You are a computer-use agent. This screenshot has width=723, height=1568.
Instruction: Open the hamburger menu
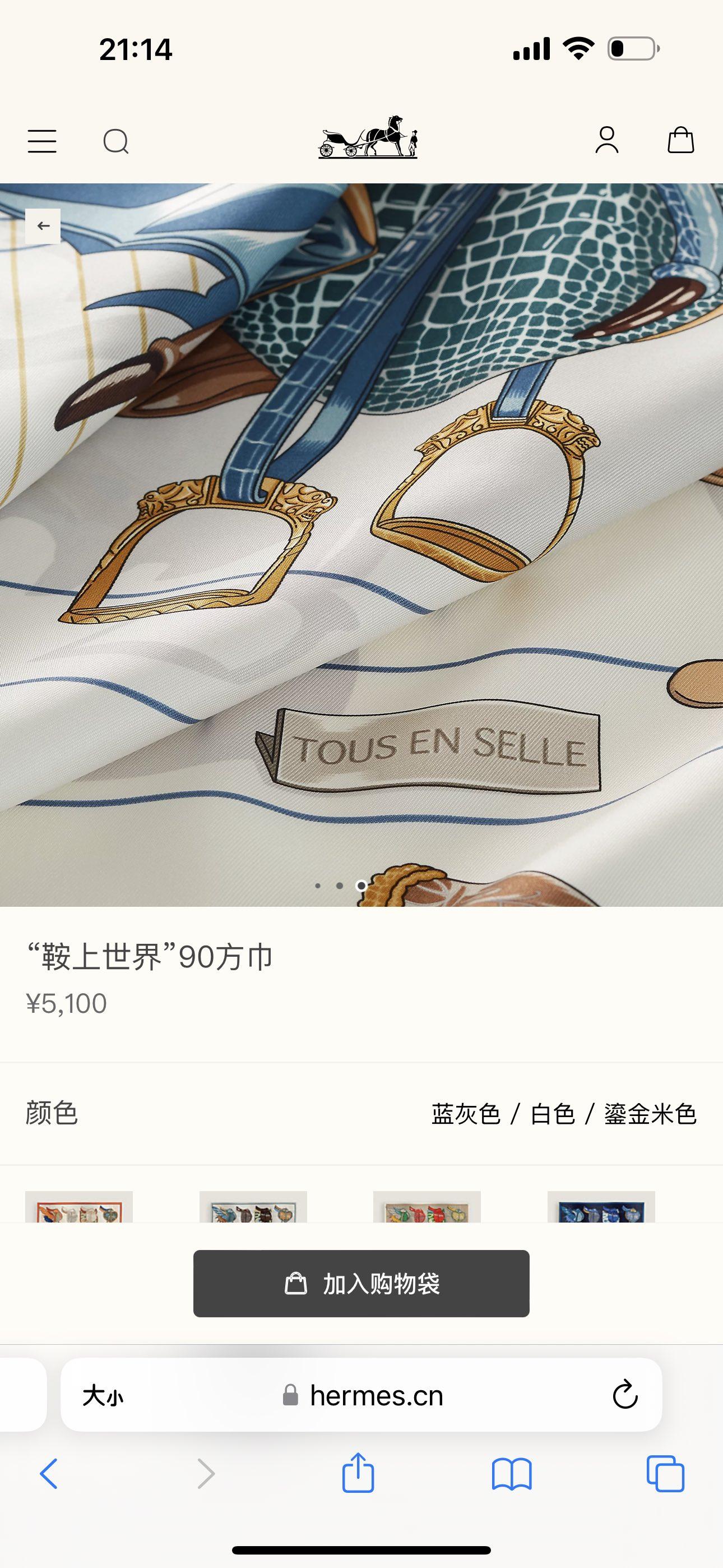(42, 141)
